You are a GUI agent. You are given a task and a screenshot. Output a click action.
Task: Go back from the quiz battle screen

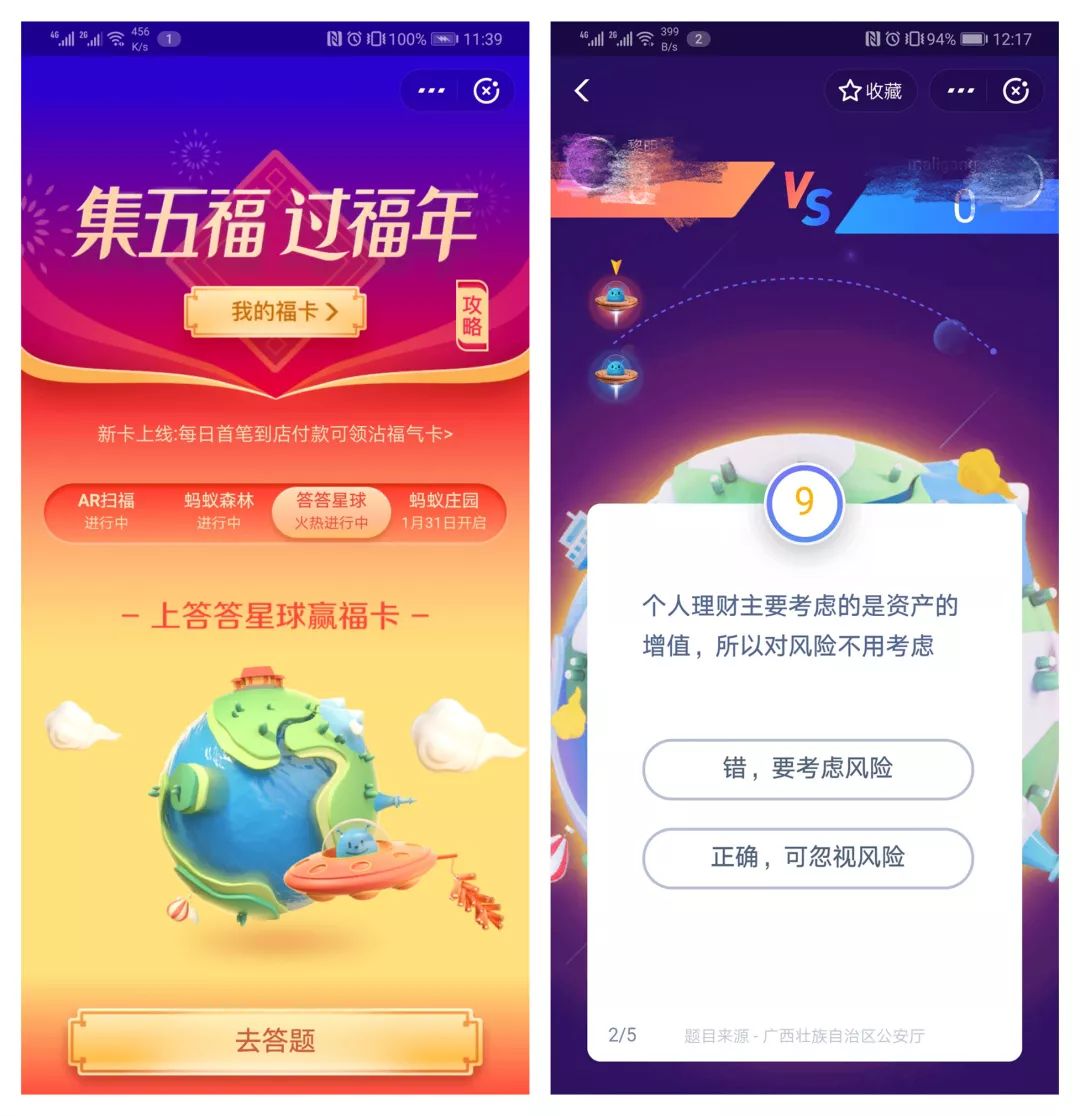click(582, 91)
